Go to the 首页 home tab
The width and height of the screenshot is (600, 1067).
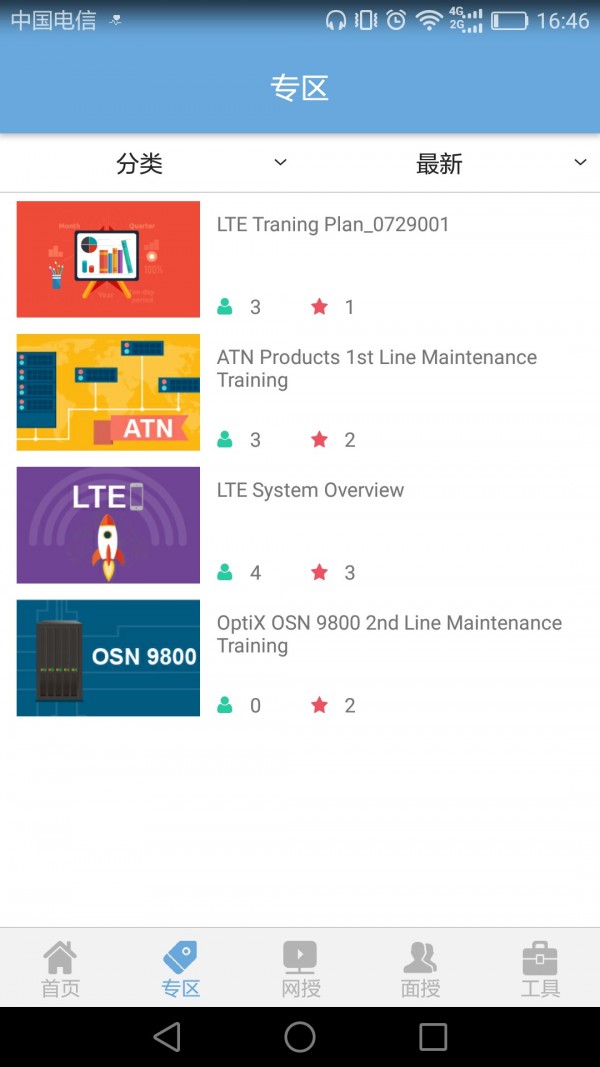60,968
